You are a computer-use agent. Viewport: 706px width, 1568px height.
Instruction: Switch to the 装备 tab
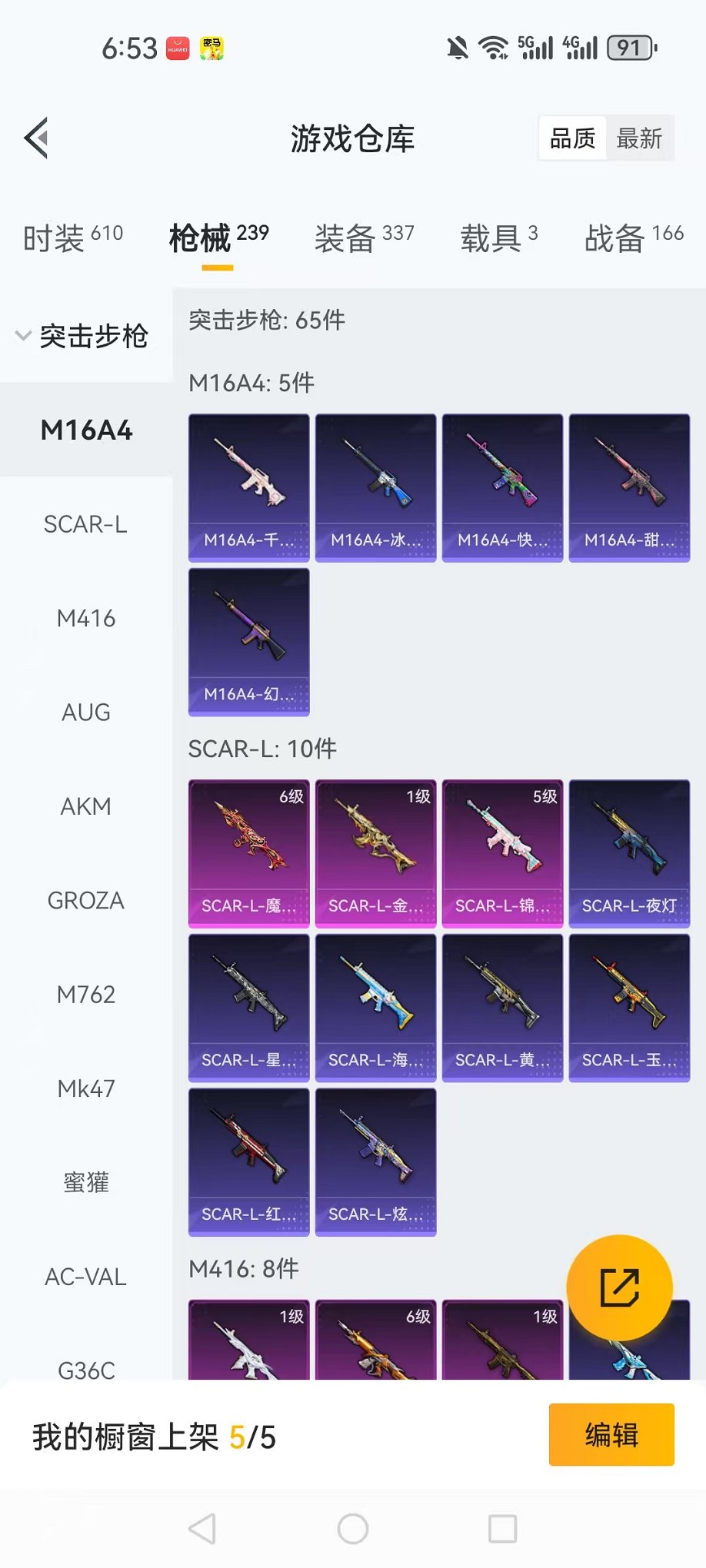pyautogui.click(x=364, y=238)
